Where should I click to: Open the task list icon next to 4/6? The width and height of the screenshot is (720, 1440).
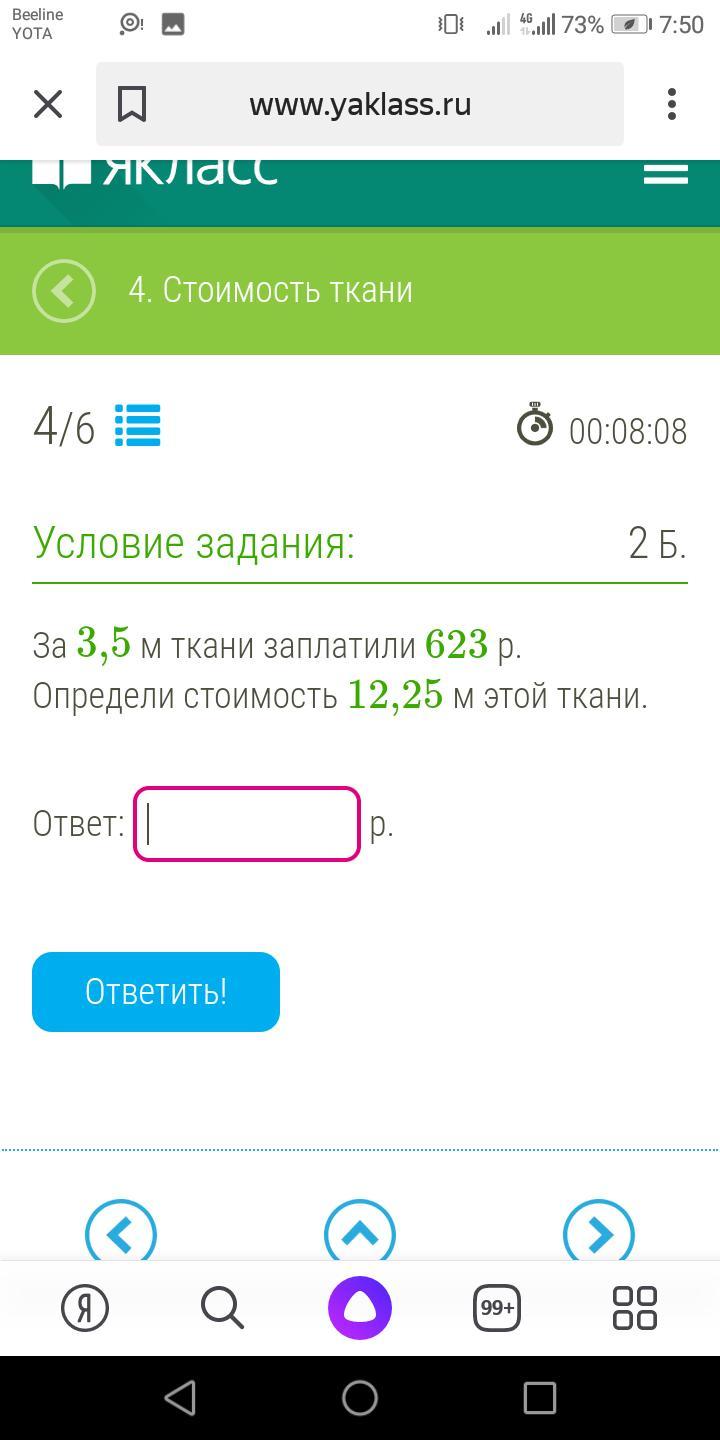coord(137,426)
